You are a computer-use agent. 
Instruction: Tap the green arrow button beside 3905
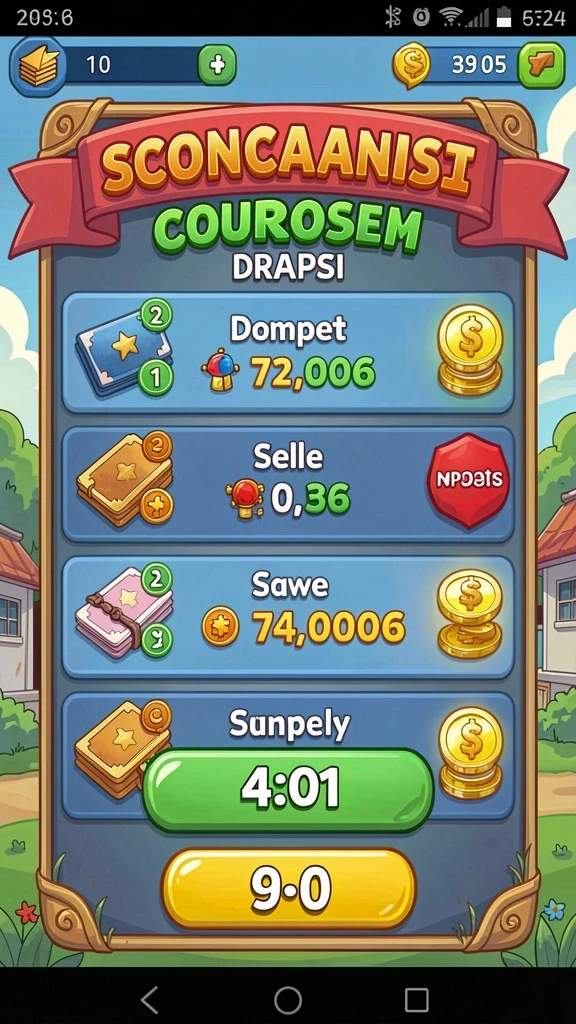(x=541, y=65)
